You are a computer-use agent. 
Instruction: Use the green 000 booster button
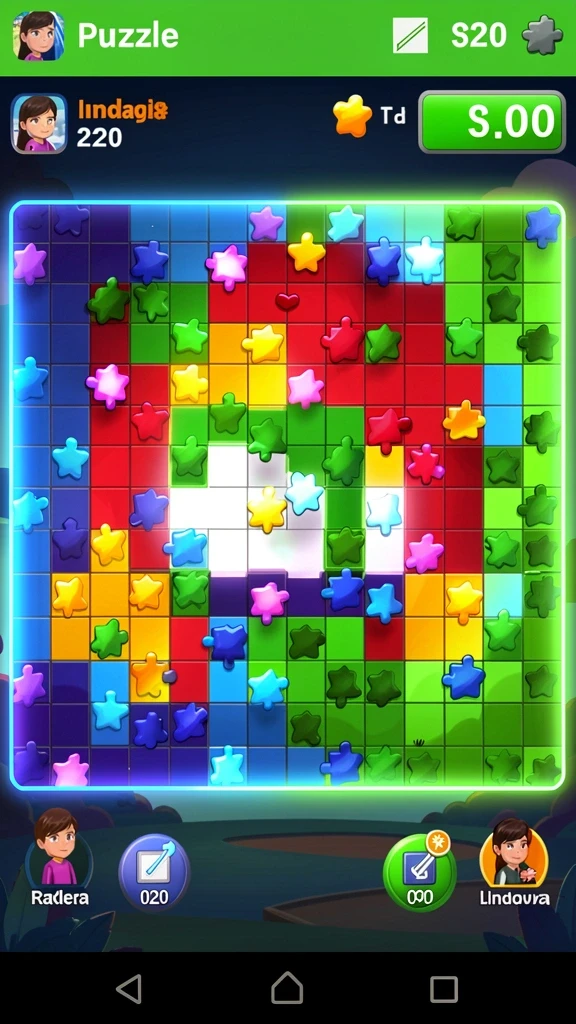[419, 873]
